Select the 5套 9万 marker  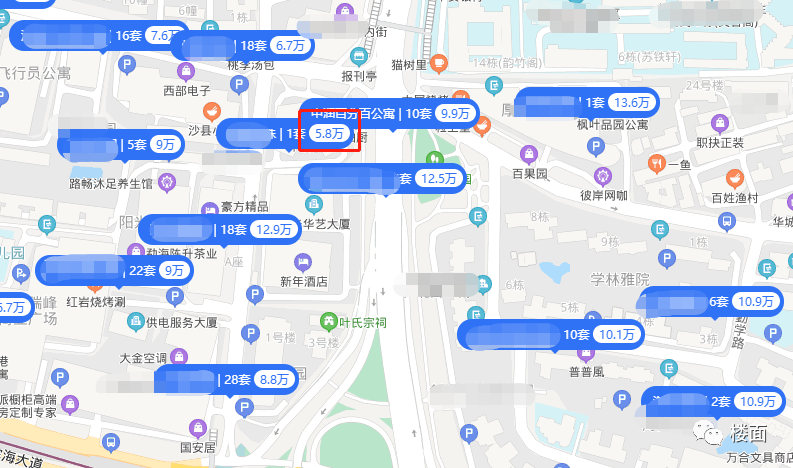click(x=124, y=145)
